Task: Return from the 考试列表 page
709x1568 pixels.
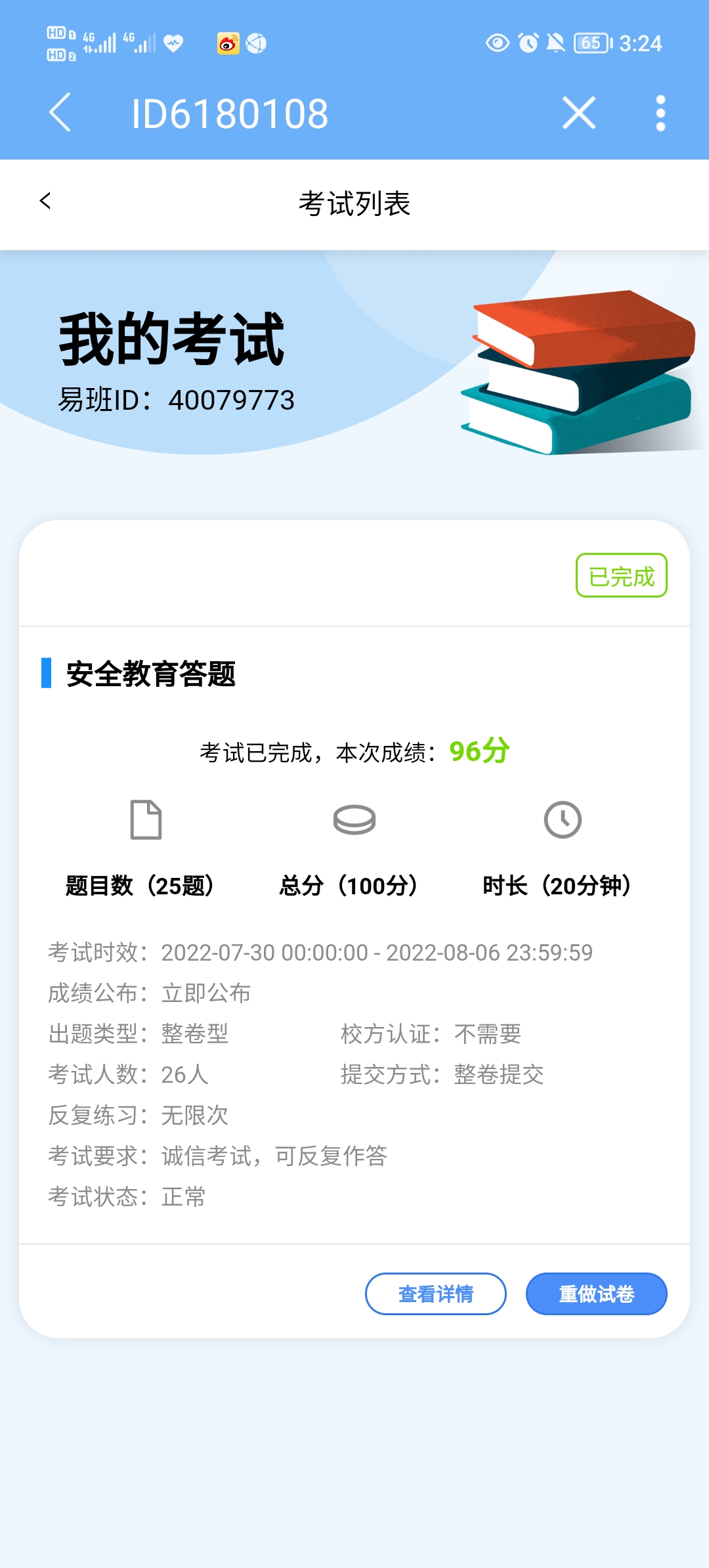Action: tap(45, 201)
